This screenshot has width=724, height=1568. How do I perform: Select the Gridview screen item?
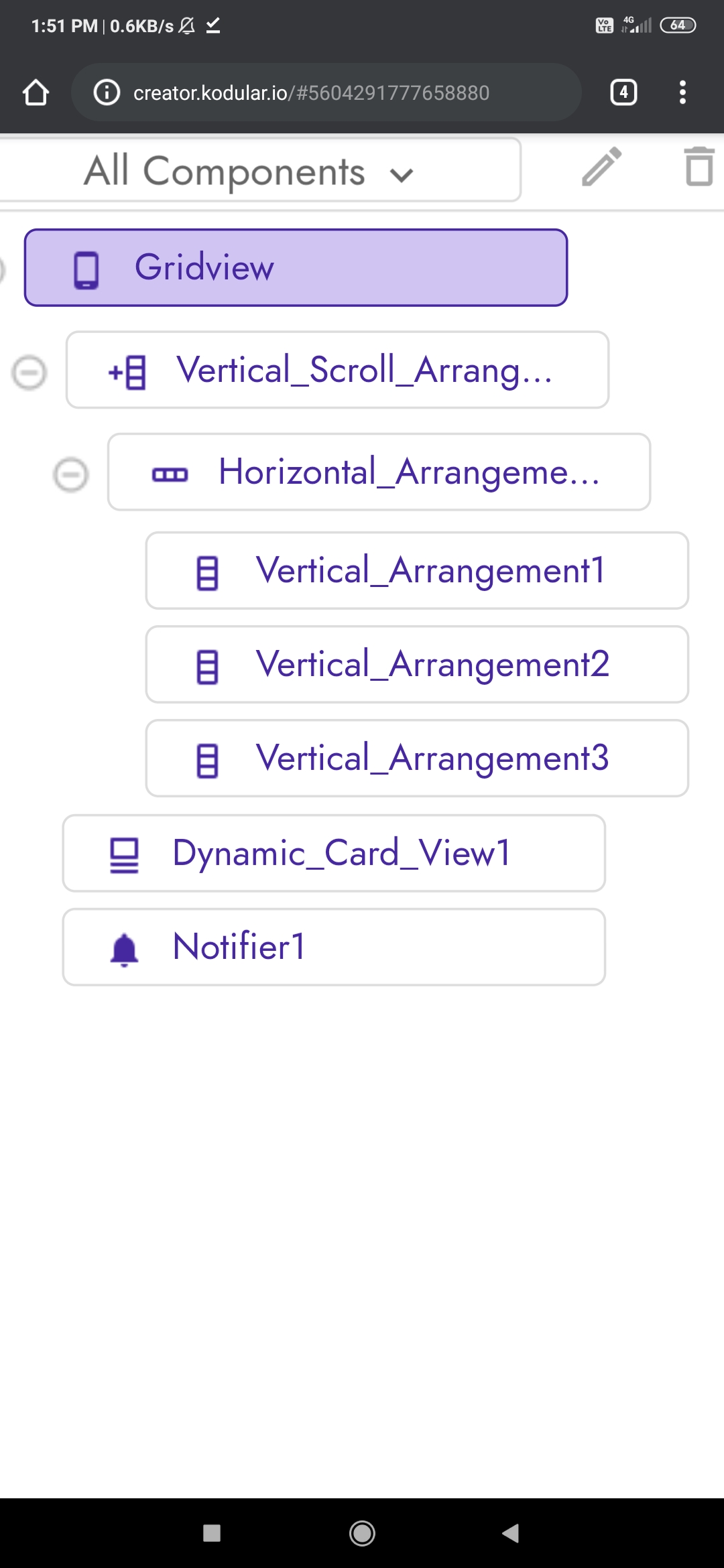click(296, 268)
